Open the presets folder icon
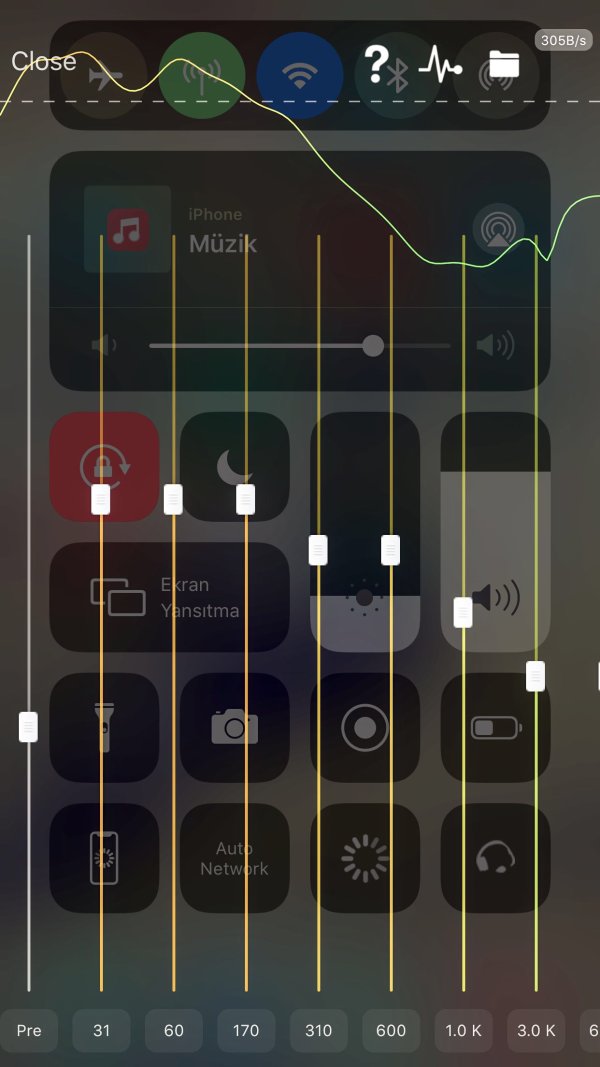Viewport: 600px width, 1067px height. (504, 65)
